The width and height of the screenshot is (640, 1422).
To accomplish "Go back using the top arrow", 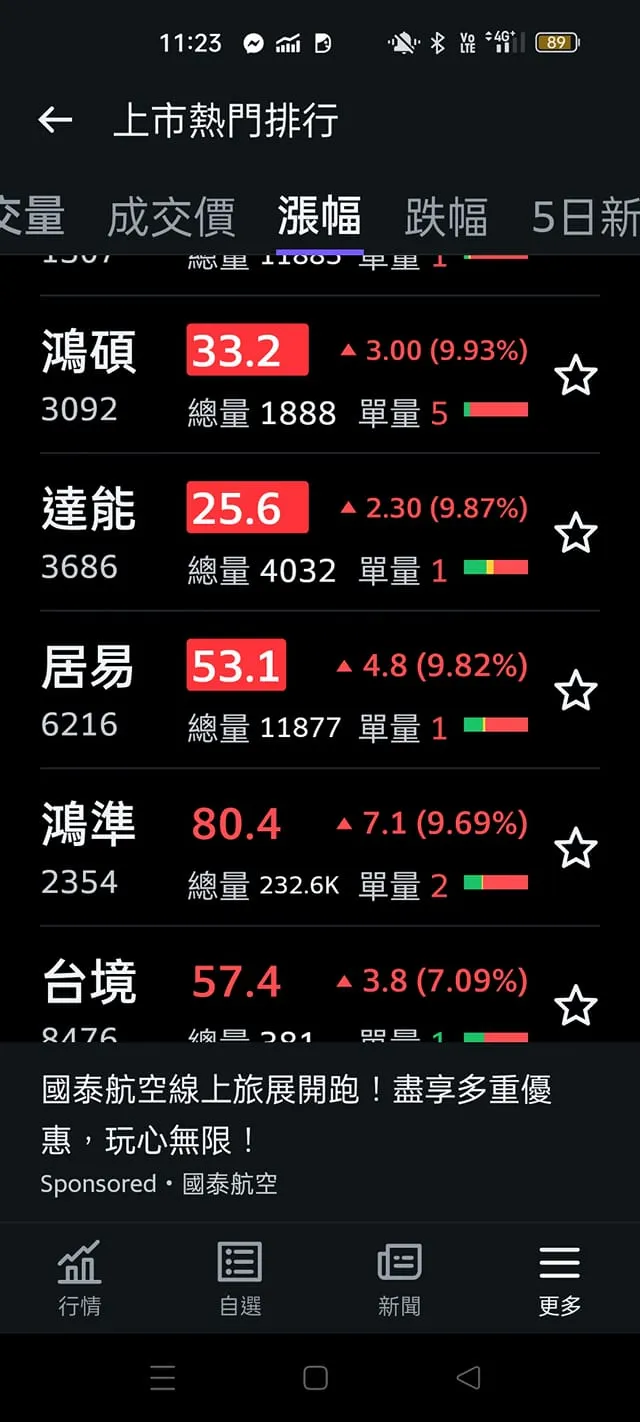I will 55,121.
